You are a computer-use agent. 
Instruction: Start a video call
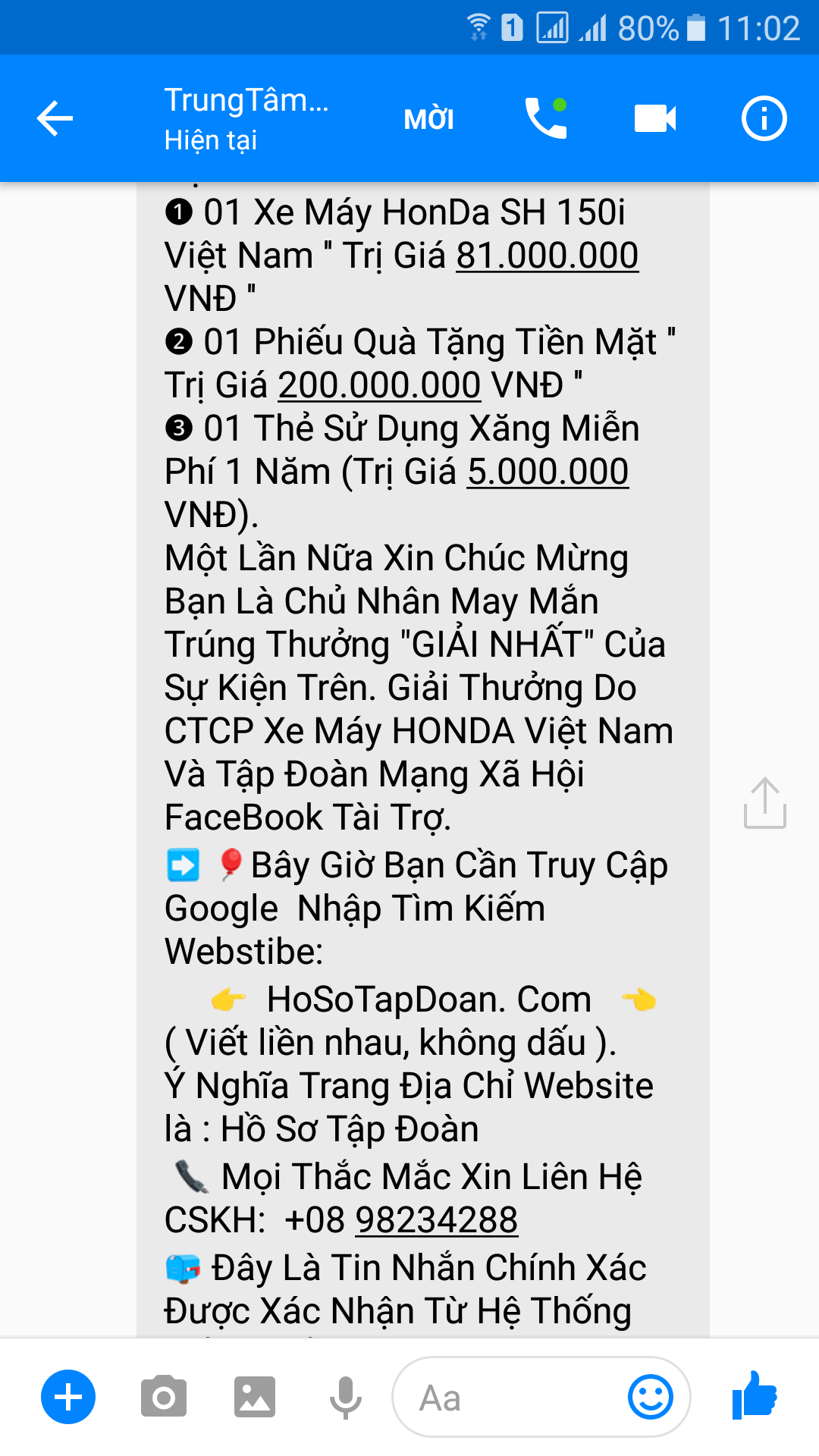point(655,118)
